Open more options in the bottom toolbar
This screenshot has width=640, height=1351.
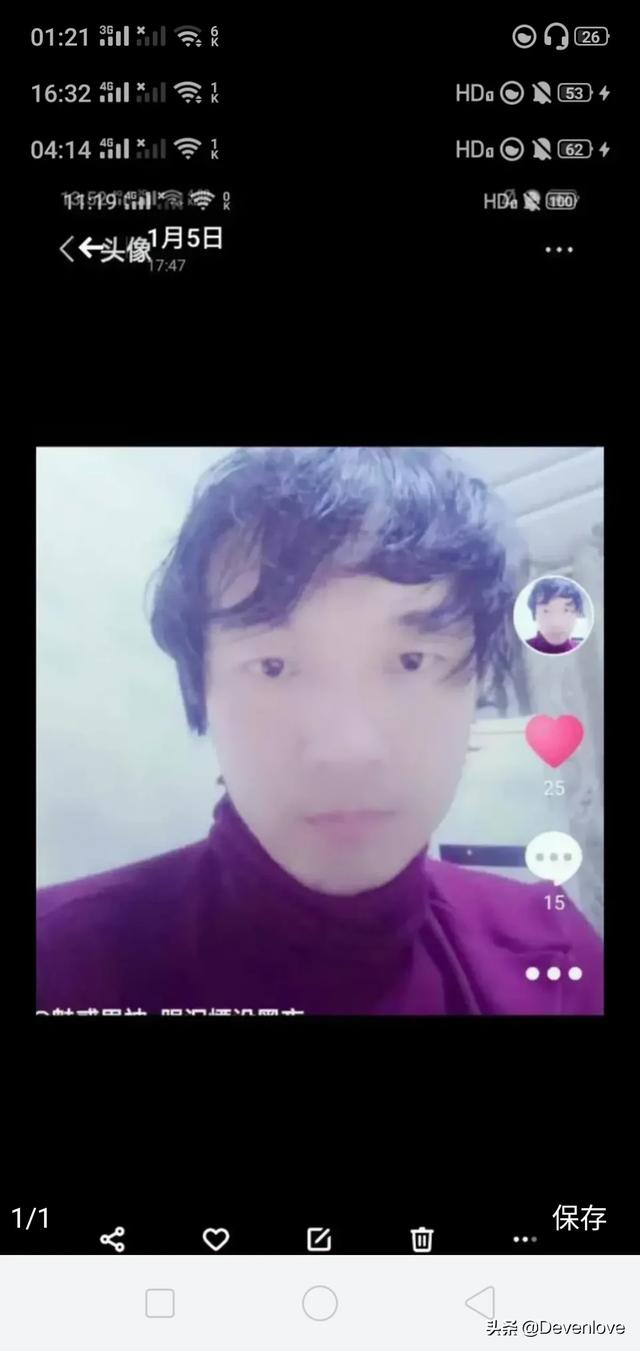pos(524,1240)
